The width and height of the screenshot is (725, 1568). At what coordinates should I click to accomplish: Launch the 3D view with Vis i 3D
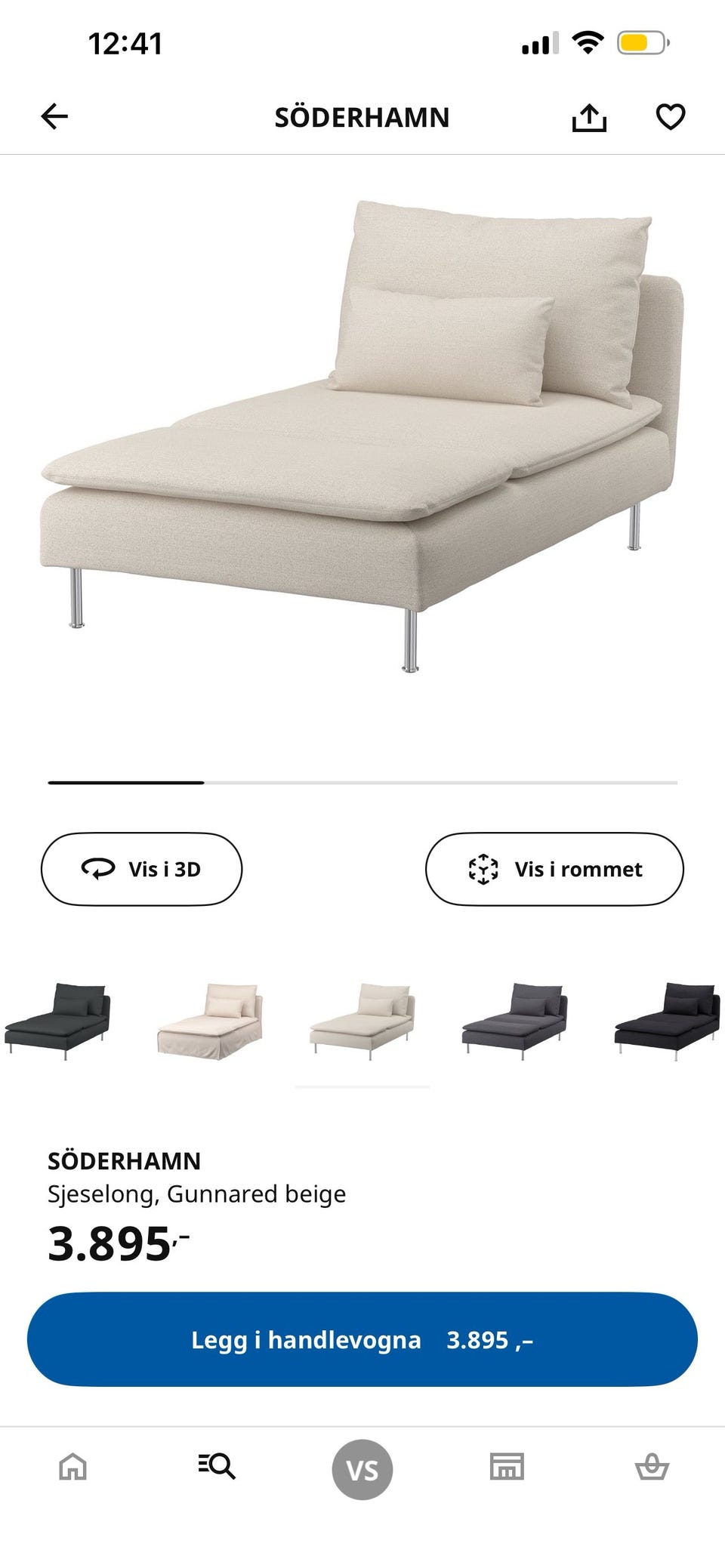tap(142, 869)
